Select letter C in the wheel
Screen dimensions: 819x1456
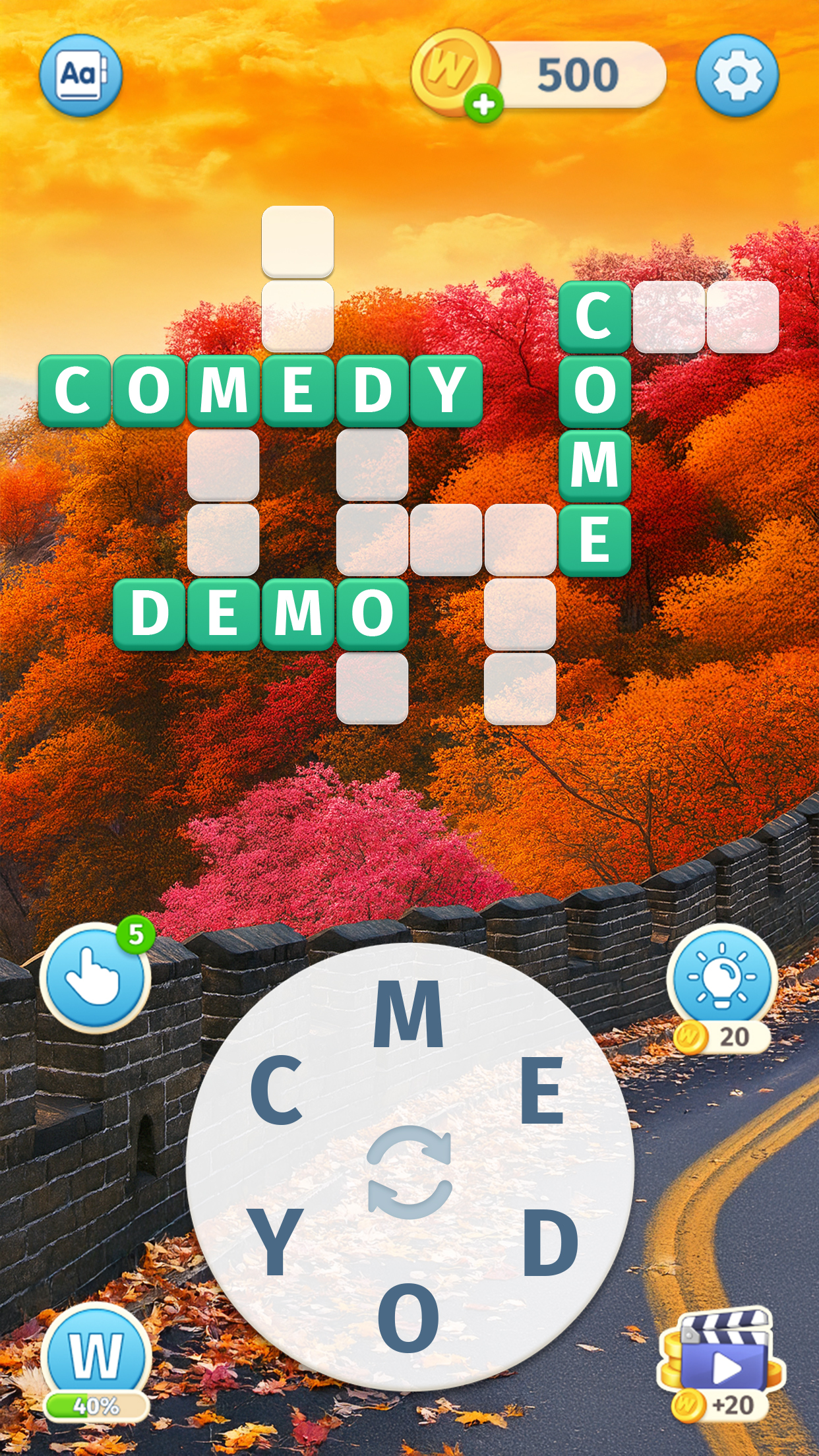pyautogui.click(x=277, y=1089)
